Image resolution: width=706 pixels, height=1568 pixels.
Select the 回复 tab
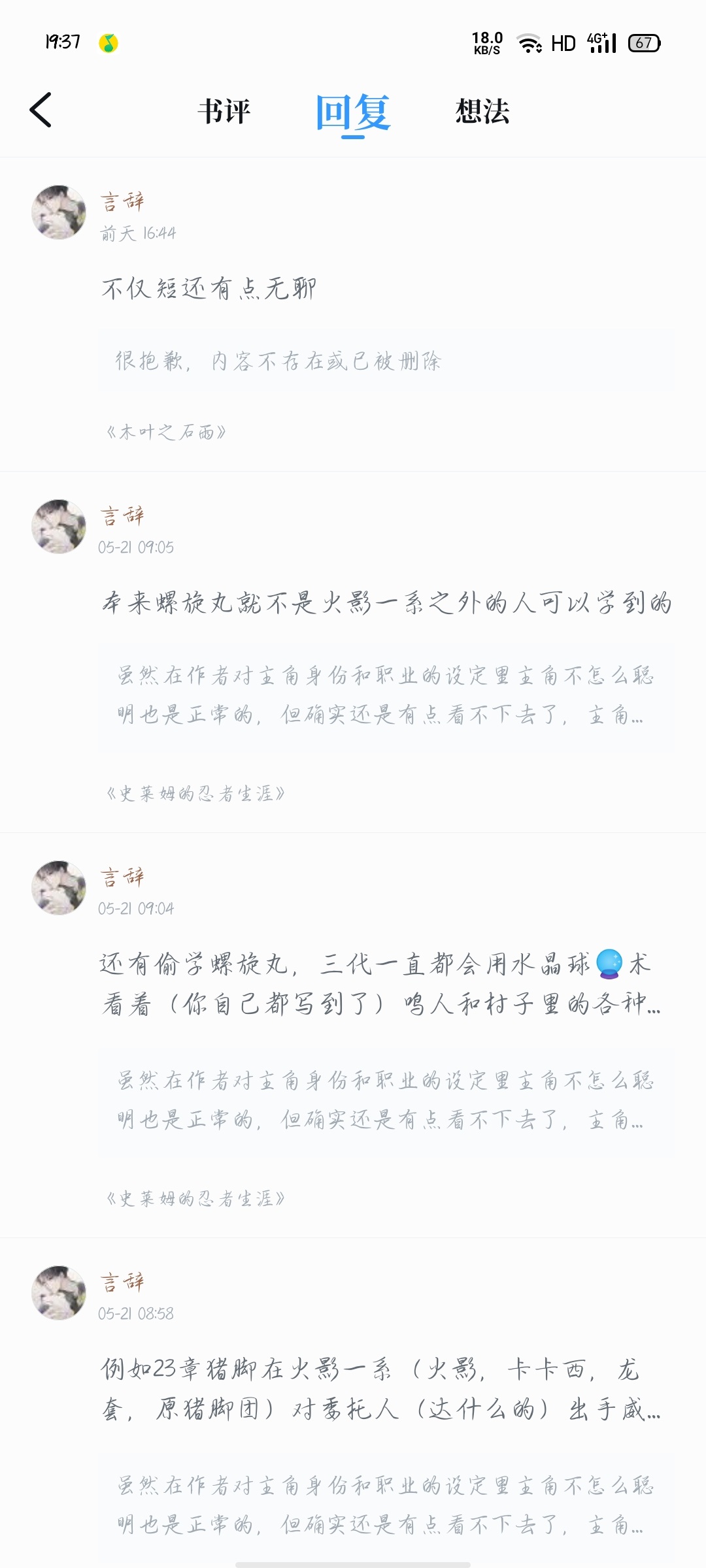click(x=353, y=112)
